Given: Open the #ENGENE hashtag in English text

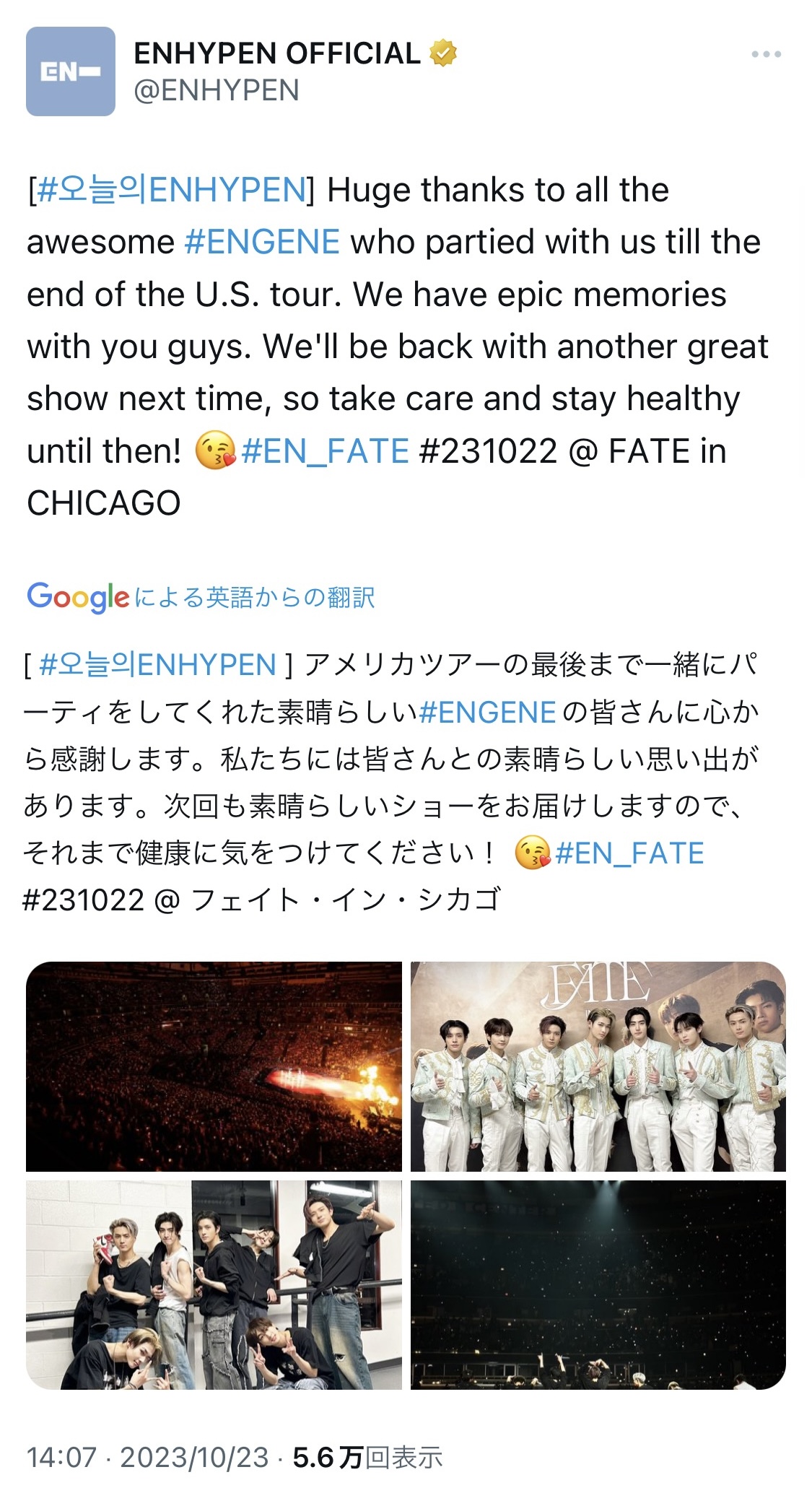Looking at the screenshot, I should tap(262, 242).
